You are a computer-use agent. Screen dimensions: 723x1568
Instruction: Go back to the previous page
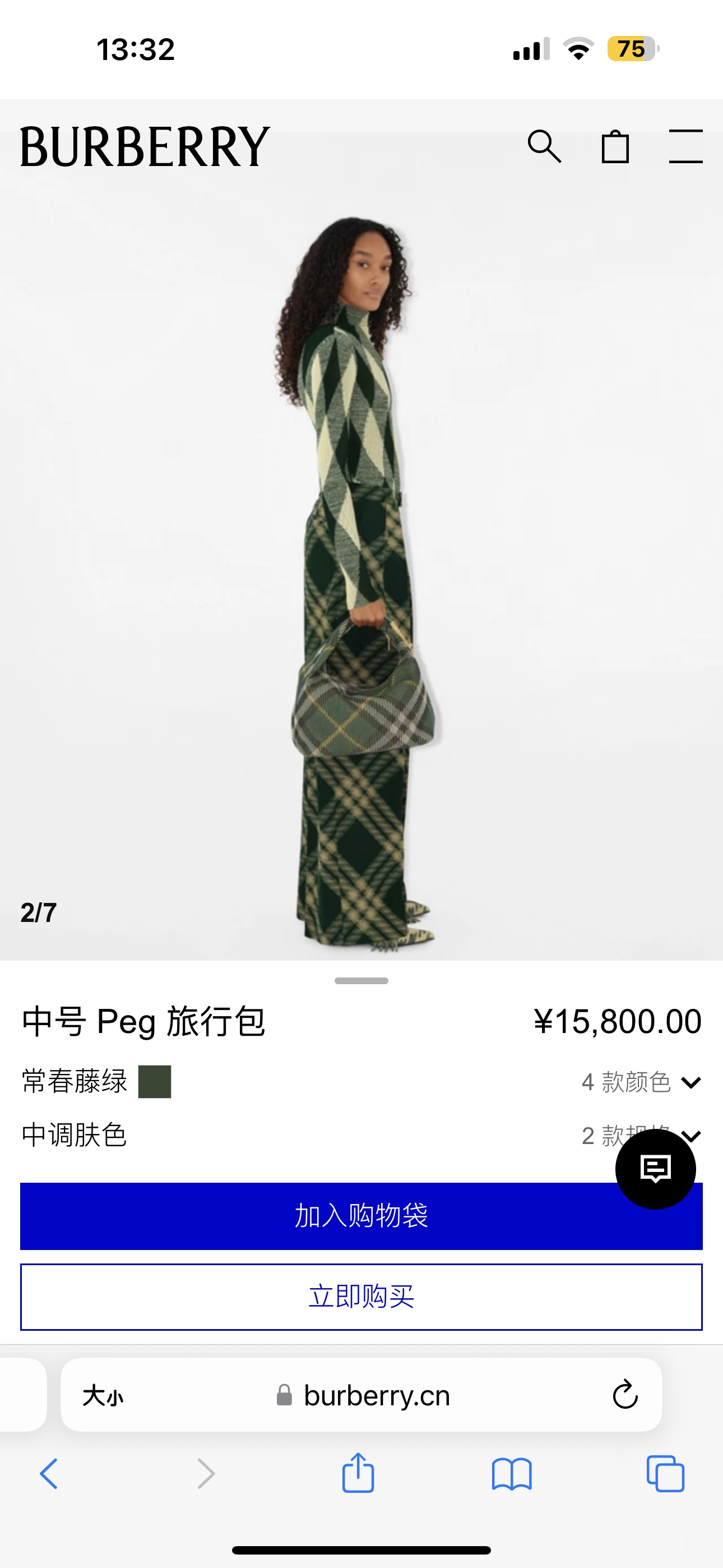tap(49, 1474)
